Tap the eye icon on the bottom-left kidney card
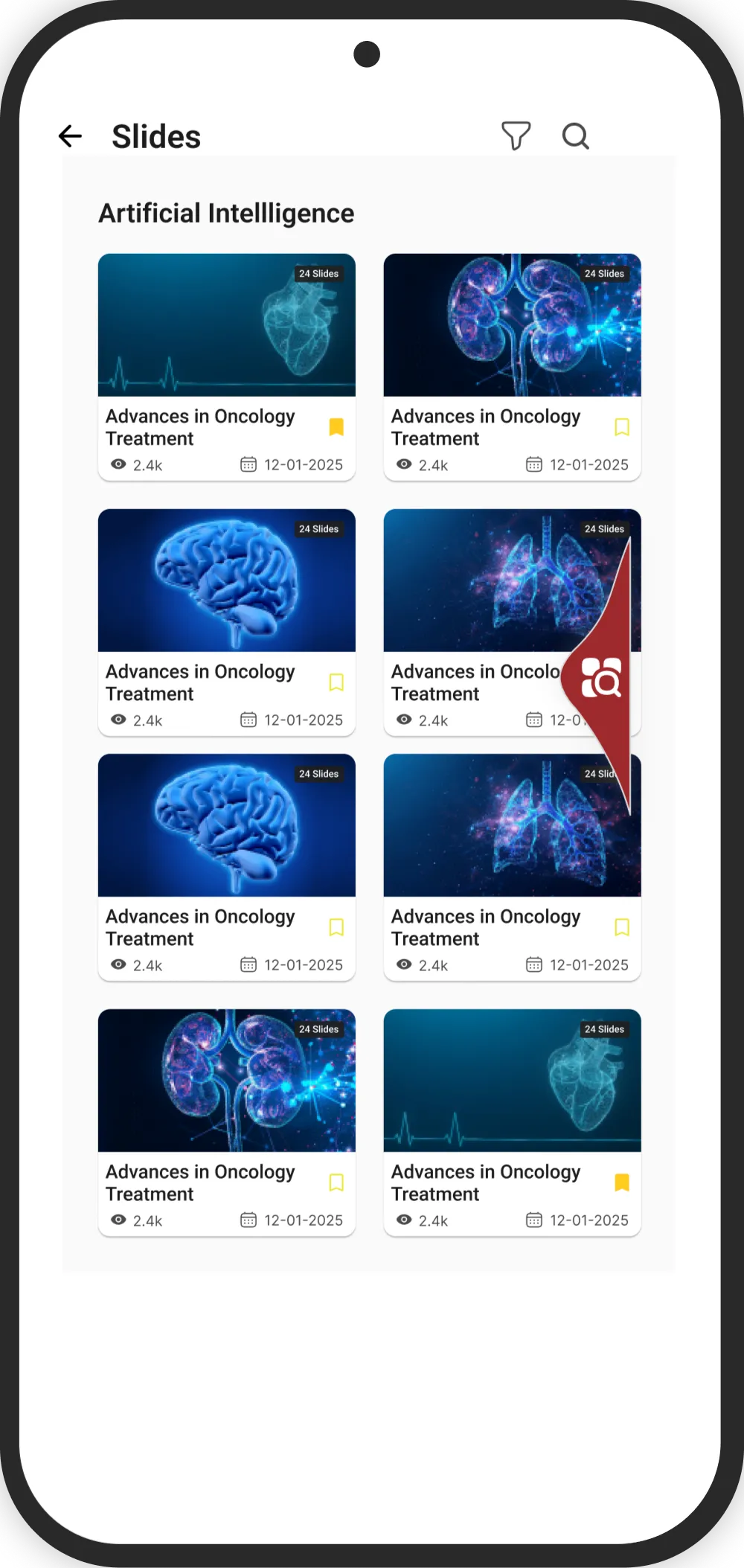Image resolution: width=744 pixels, height=1568 pixels. (x=118, y=1220)
